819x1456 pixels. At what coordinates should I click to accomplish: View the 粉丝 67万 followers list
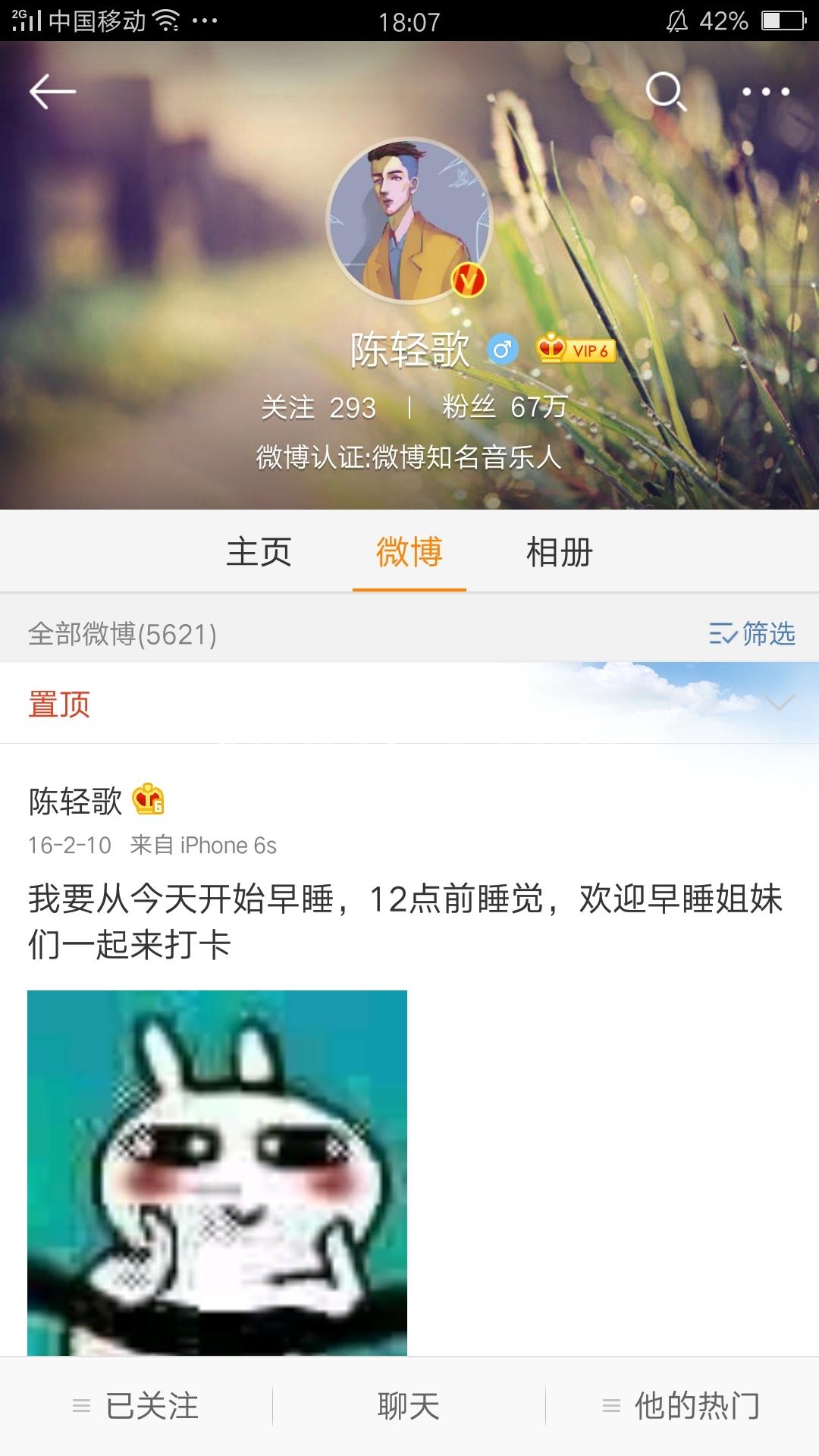pyautogui.click(x=504, y=408)
